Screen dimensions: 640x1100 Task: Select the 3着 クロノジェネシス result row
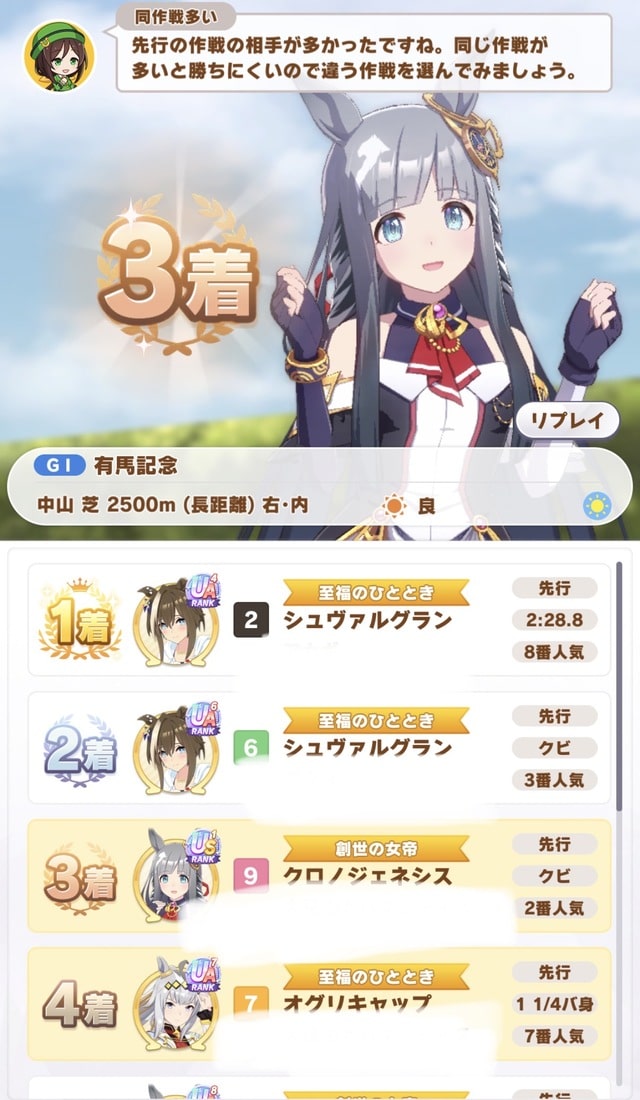coord(318,875)
